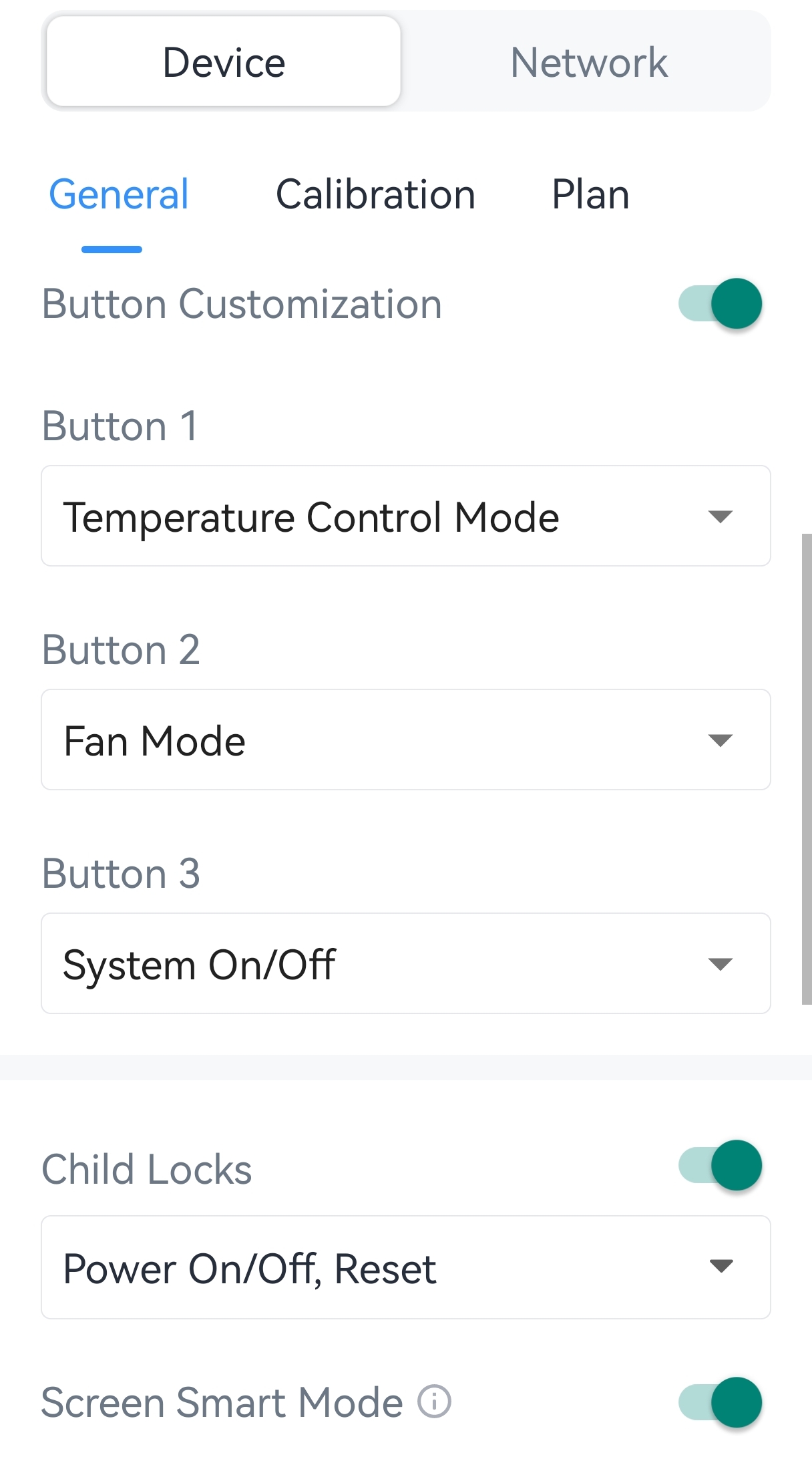Show info about Screen Smart Mode
This screenshot has height=1463, width=812.
click(435, 1402)
